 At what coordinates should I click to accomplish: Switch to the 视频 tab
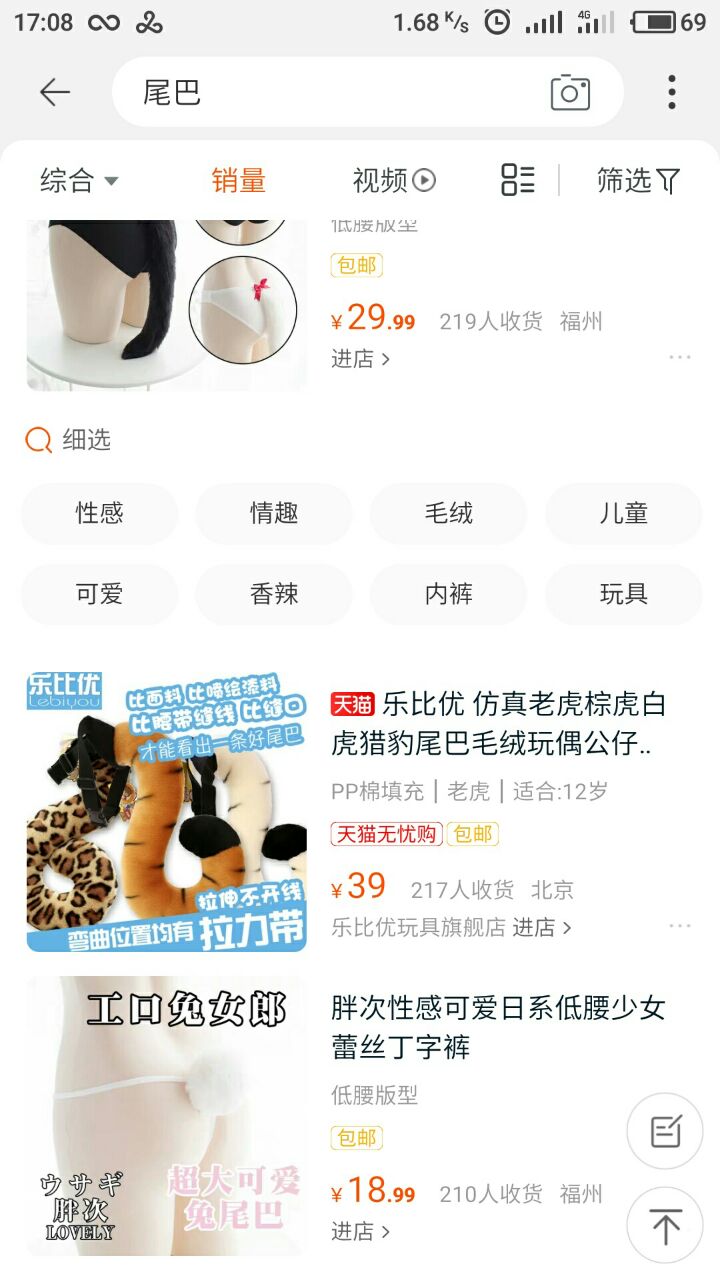point(394,181)
